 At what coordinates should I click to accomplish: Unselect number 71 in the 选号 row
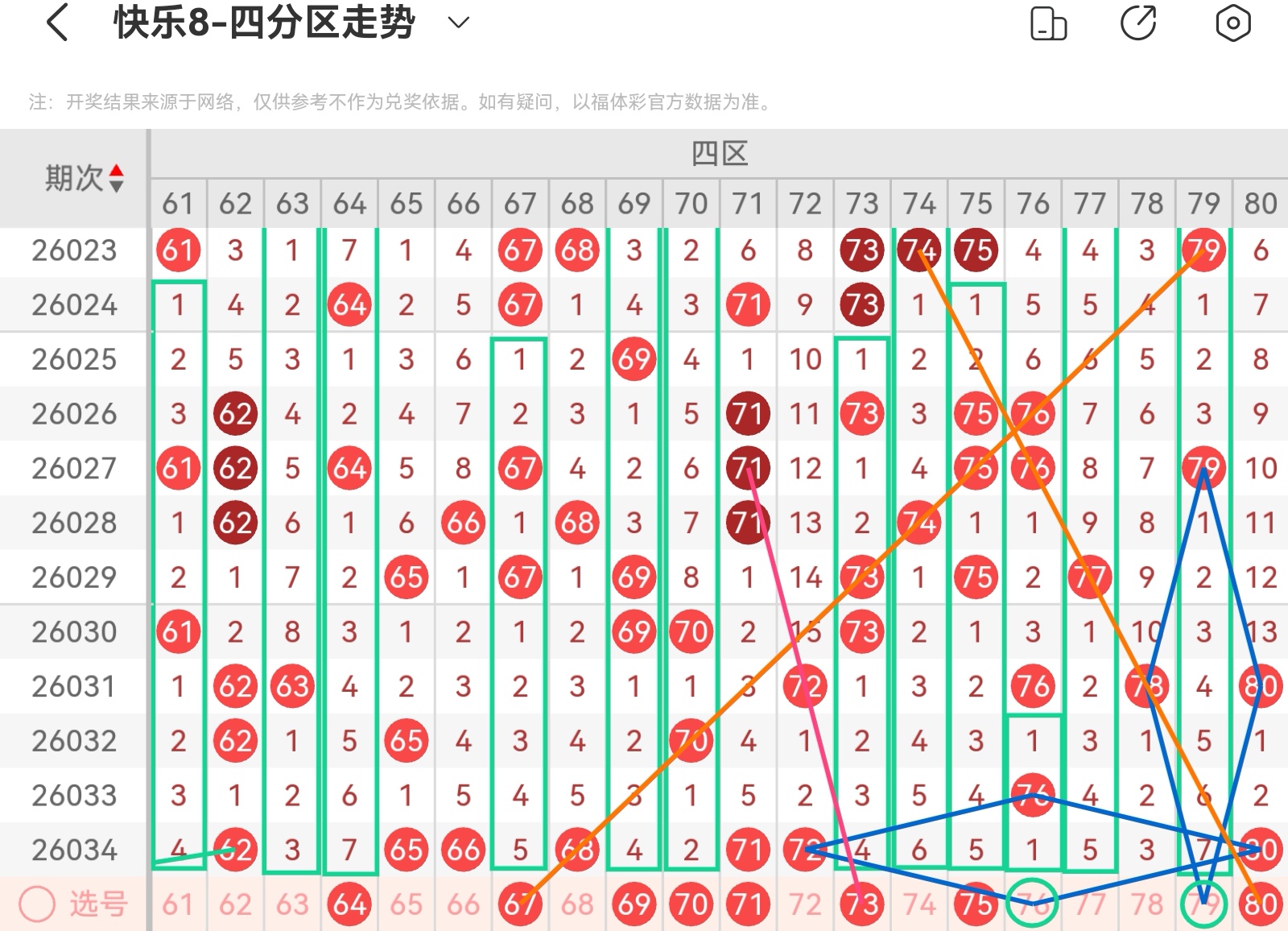(748, 904)
